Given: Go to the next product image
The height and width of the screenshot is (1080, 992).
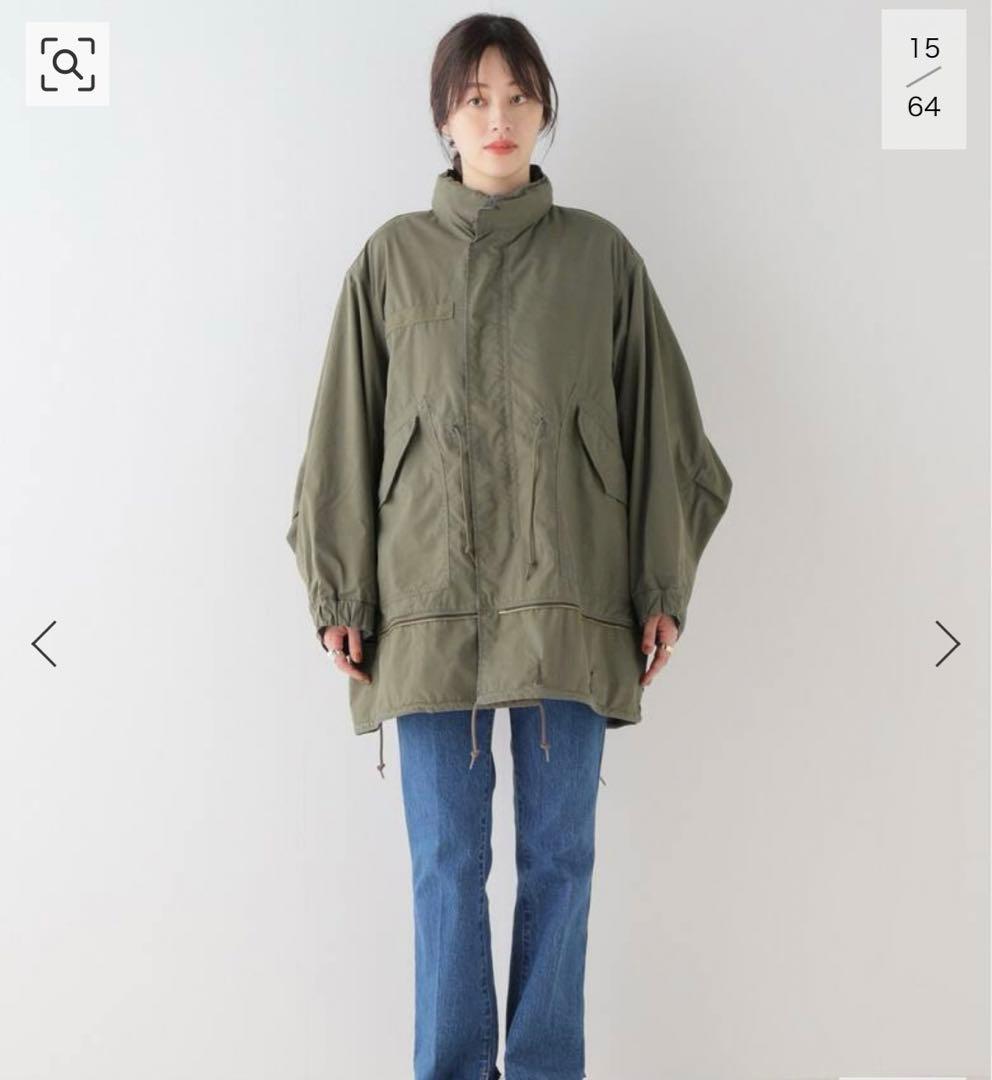Looking at the screenshot, I should 947,644.
